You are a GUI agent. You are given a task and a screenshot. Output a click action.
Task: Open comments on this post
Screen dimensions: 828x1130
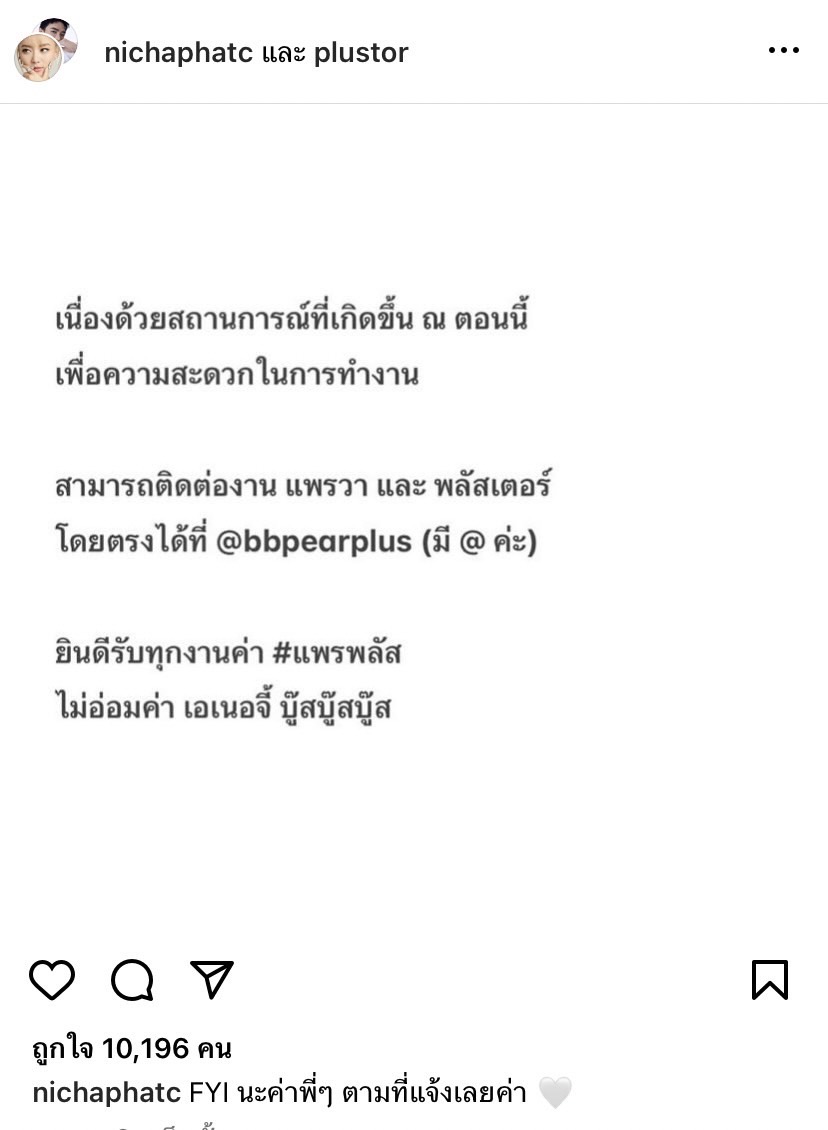132,979
